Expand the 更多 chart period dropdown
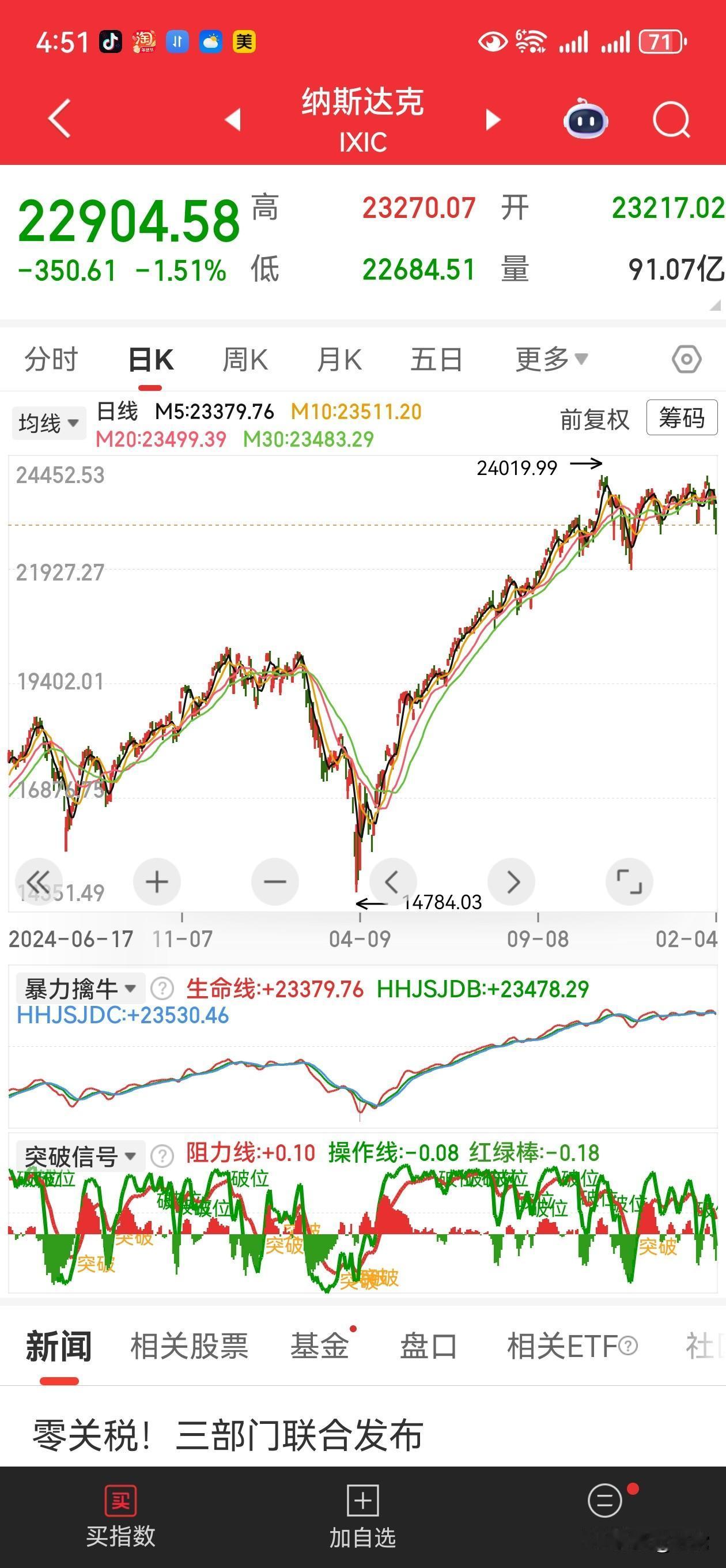The height and width of the screenshot is (1568, 726). [551, 359]
